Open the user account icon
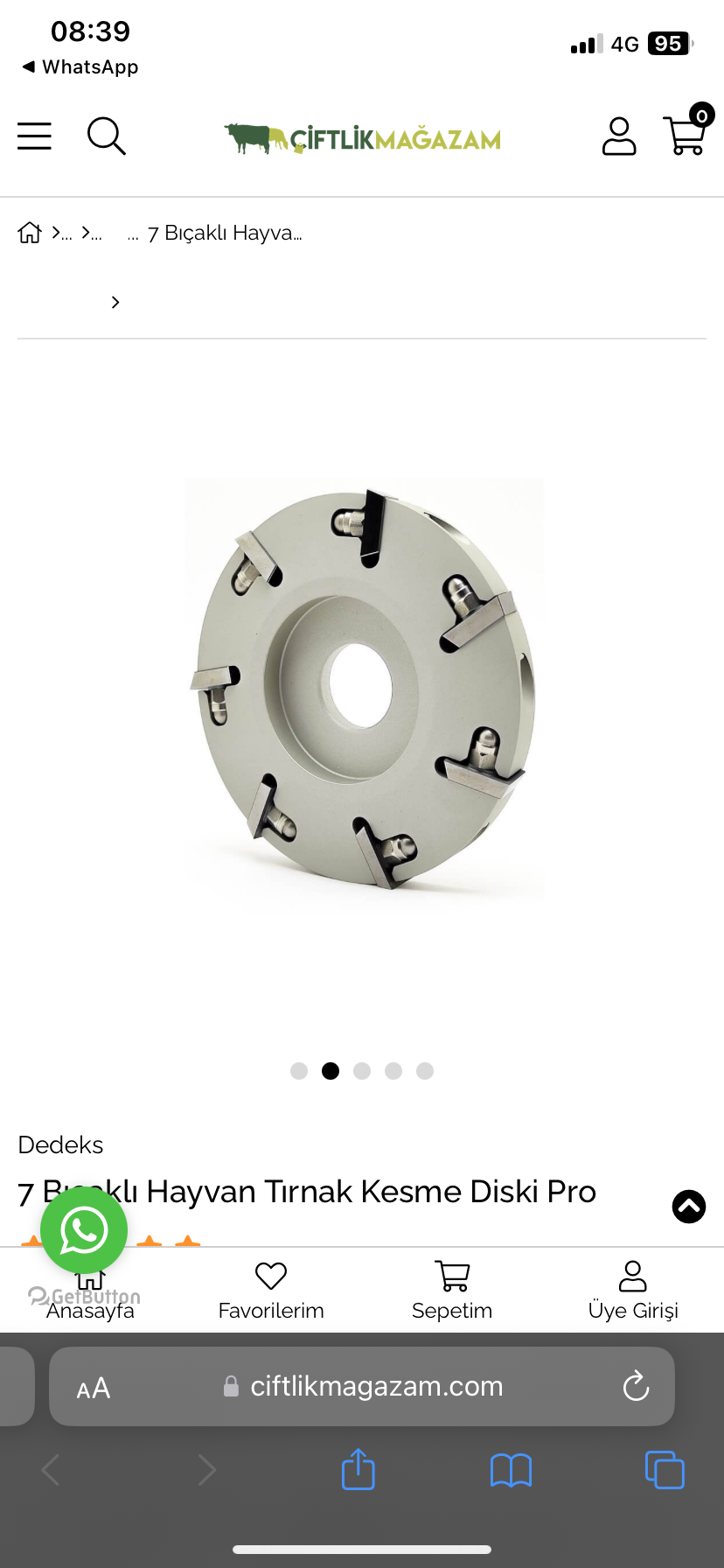Screen dimensions: 724x1568 coord(619,136)
